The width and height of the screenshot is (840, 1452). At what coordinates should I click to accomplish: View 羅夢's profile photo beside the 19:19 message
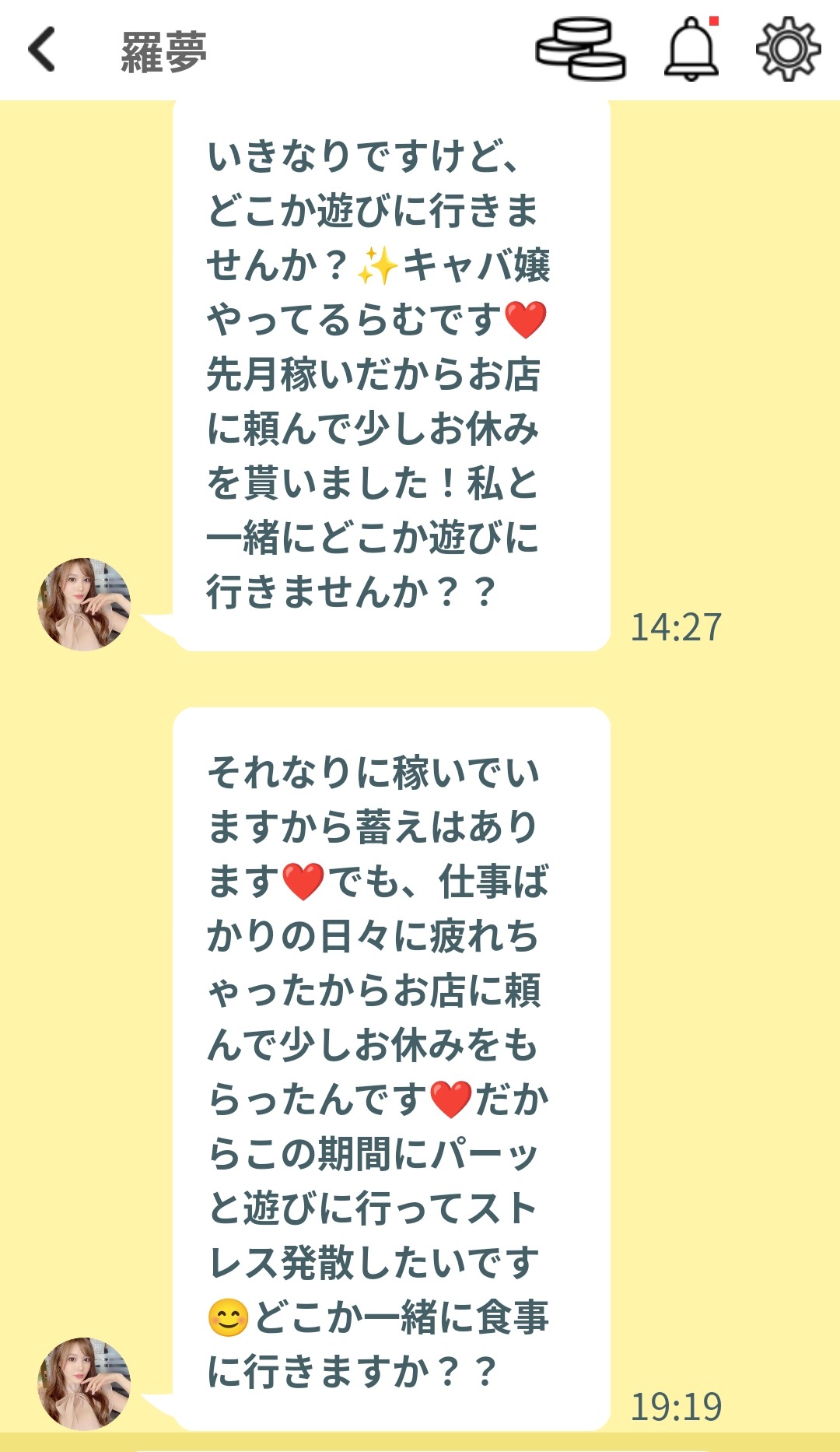84,1384
